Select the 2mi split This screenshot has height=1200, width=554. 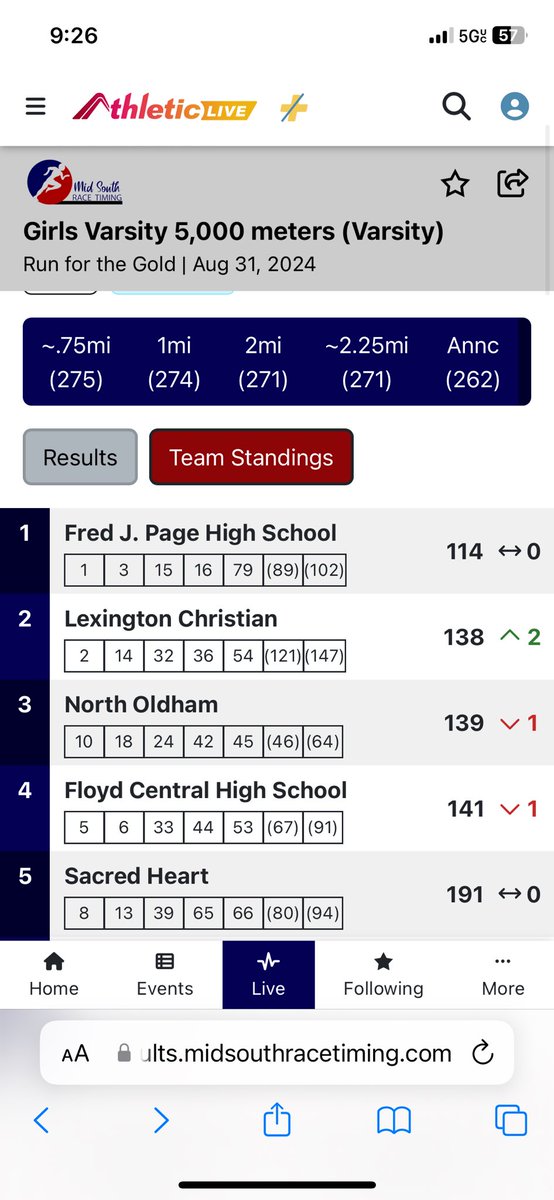[263, 362]
